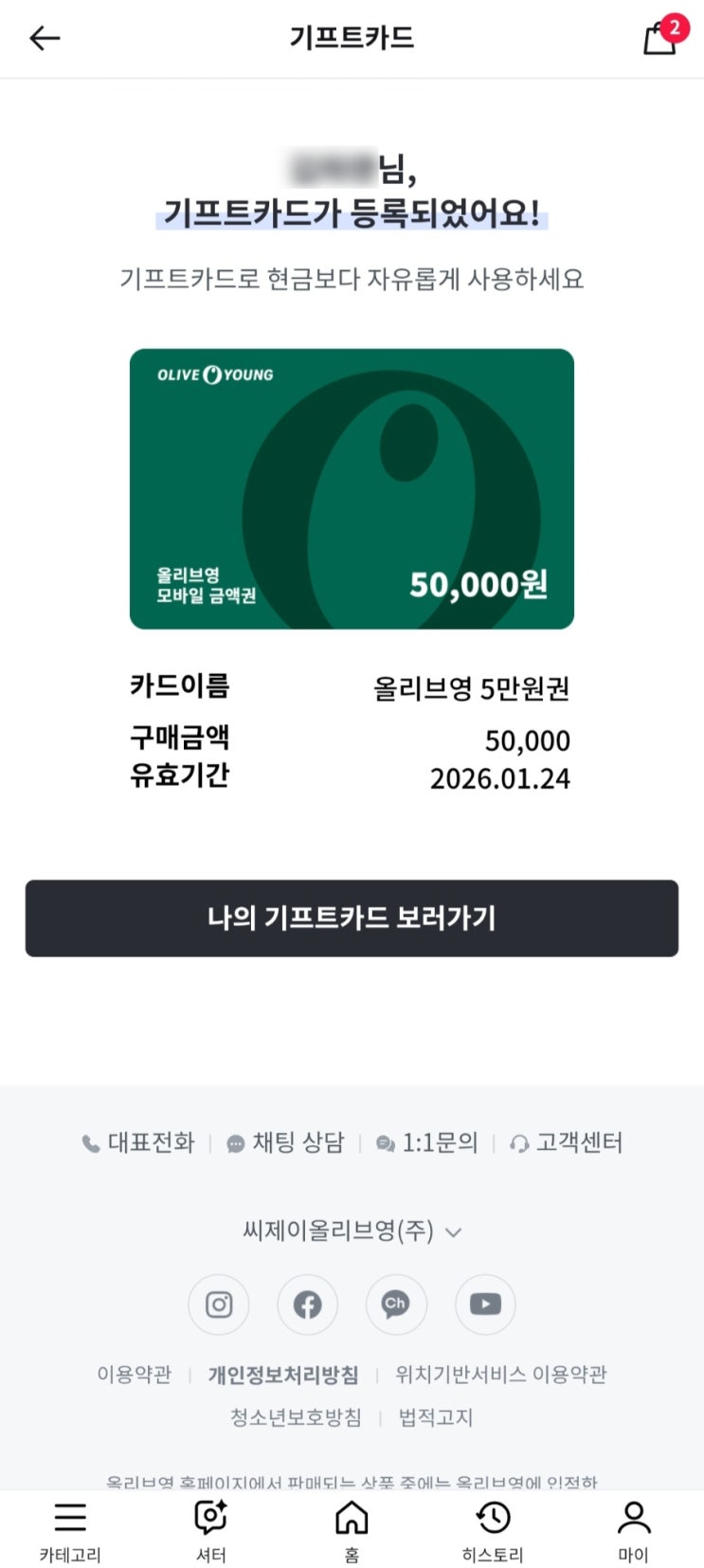Start 채팅 상담 chat support
This screenshot has width=704, height=1568.
(x=285, y=1142)
